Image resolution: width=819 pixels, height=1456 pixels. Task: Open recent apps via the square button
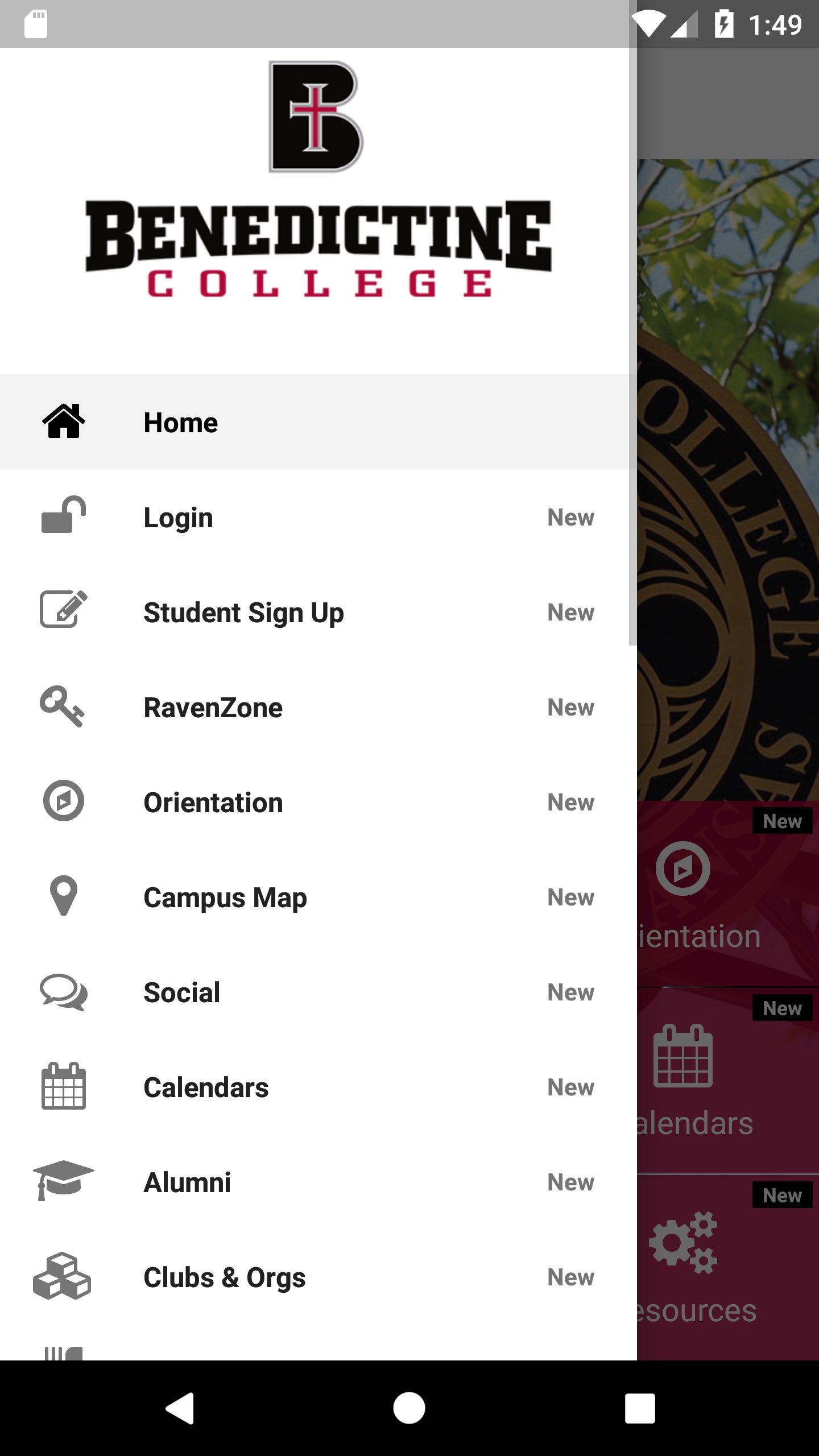pyautogui.click(x=640, y=1408)
